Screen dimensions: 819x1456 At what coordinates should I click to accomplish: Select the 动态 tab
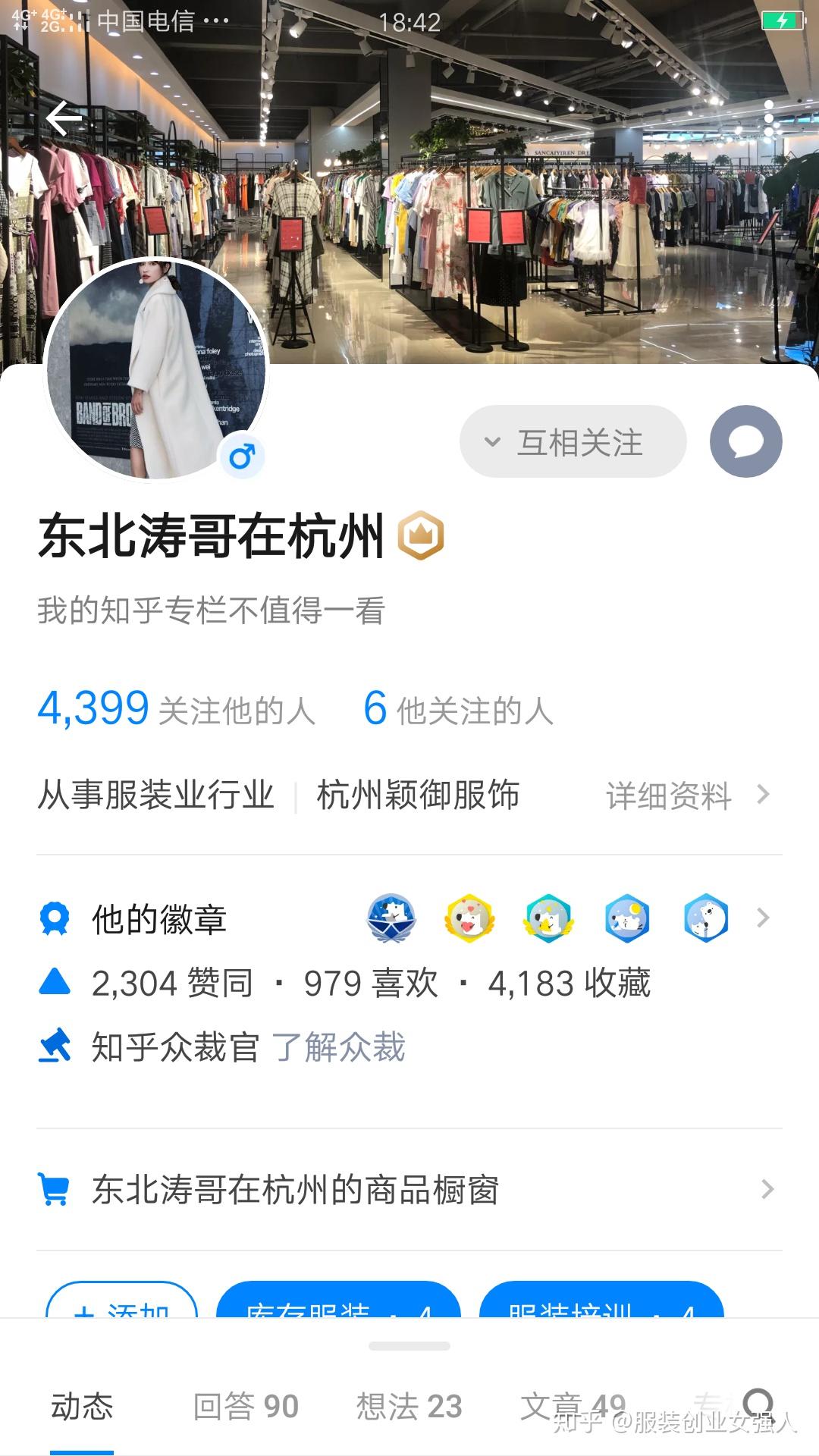tap(82, 1407)
